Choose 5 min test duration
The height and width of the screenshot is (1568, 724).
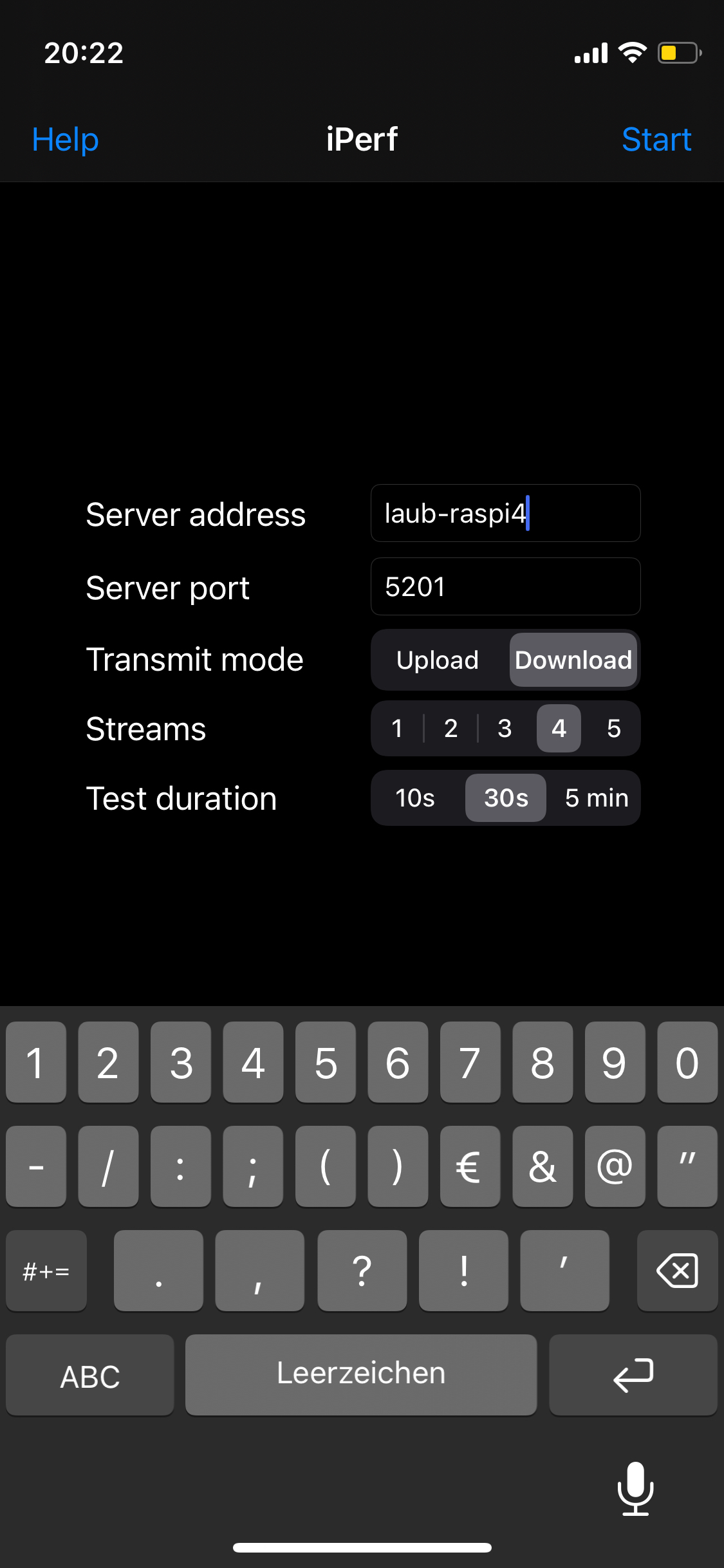(x=597, y=798)
